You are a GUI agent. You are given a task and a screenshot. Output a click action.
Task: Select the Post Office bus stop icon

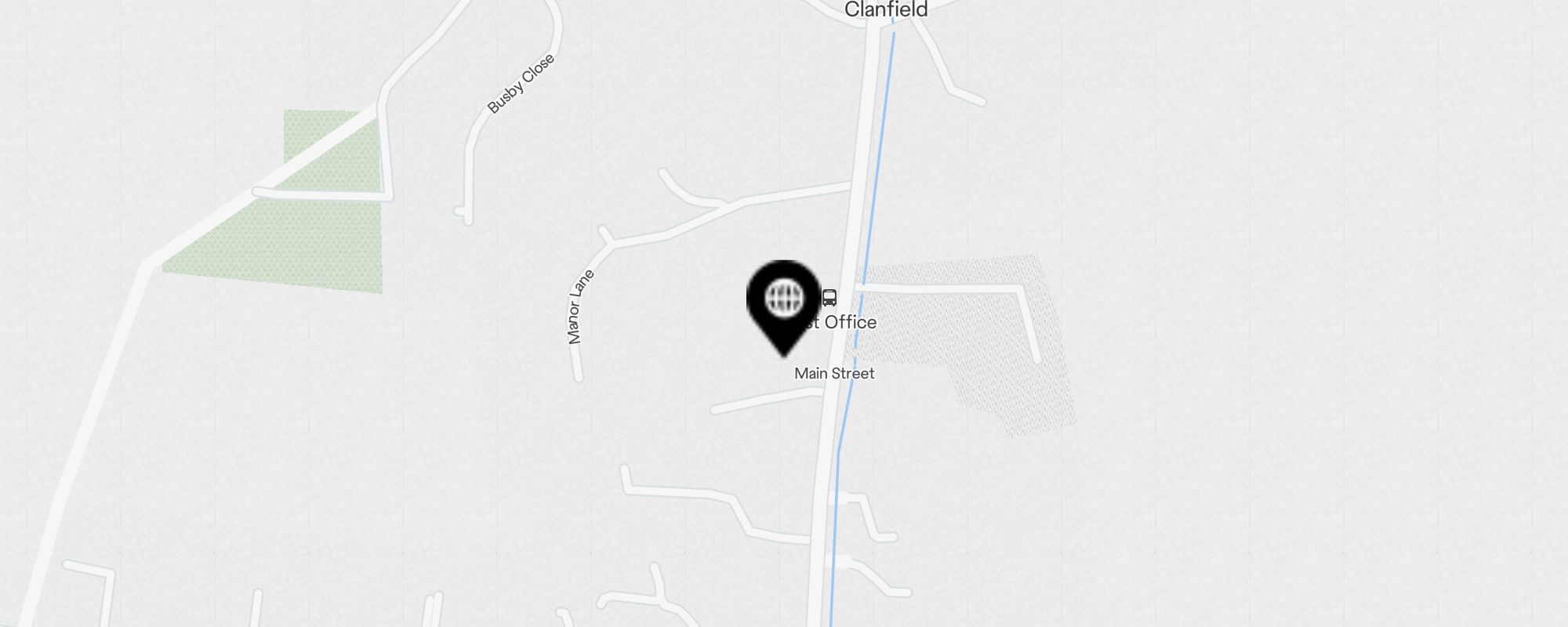[x=829, y=298]
